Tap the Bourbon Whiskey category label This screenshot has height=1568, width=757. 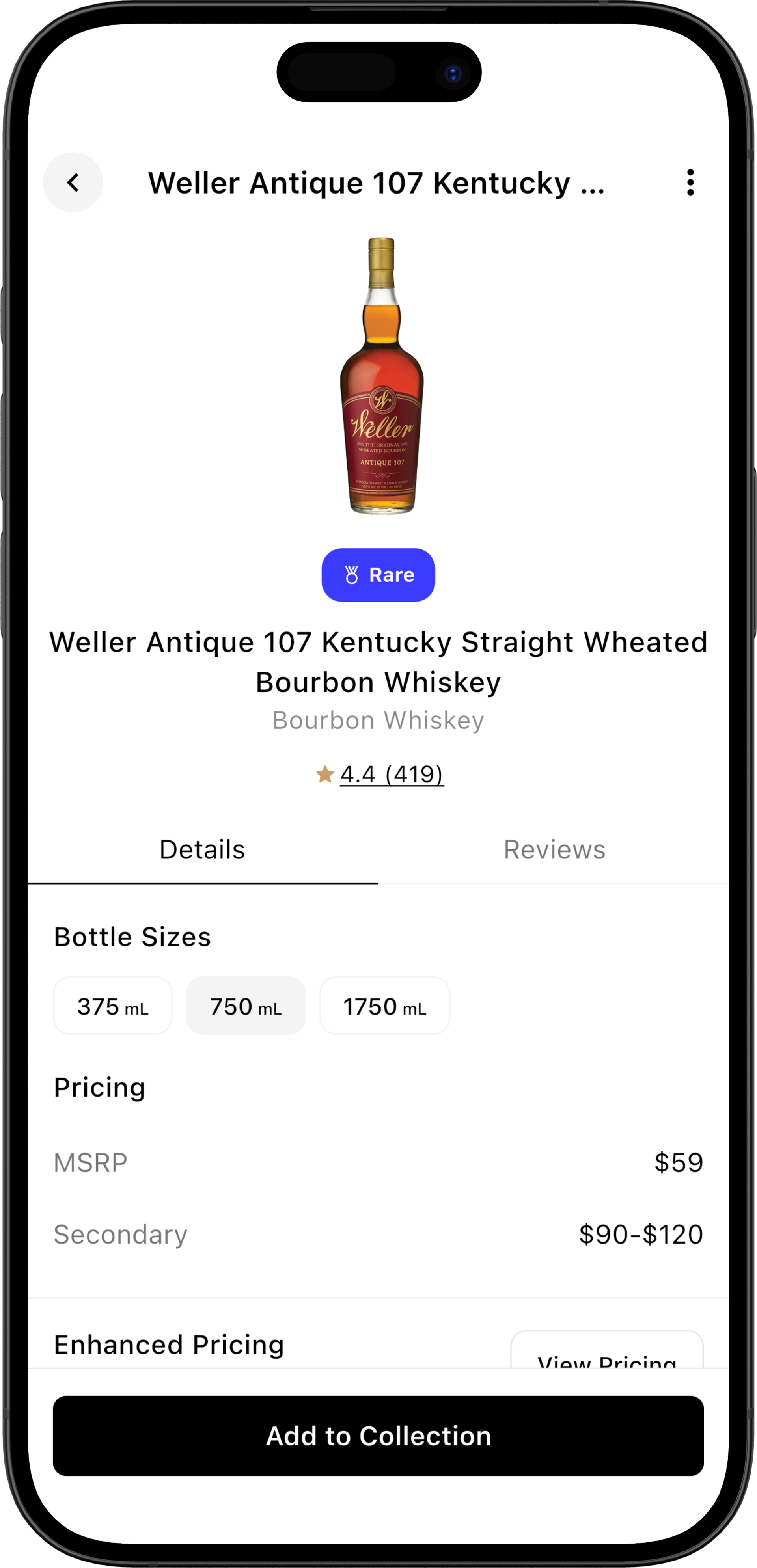point(378,720)
